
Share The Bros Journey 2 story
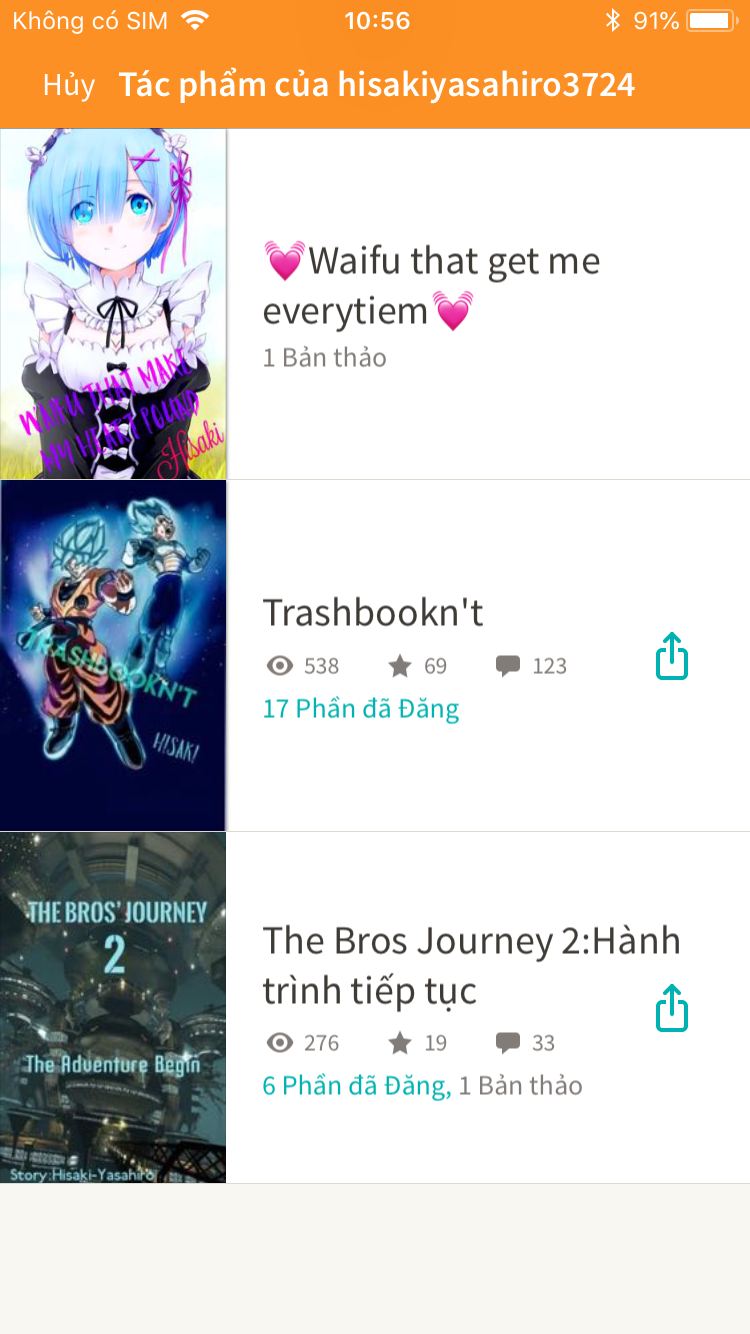[672, 1008]
